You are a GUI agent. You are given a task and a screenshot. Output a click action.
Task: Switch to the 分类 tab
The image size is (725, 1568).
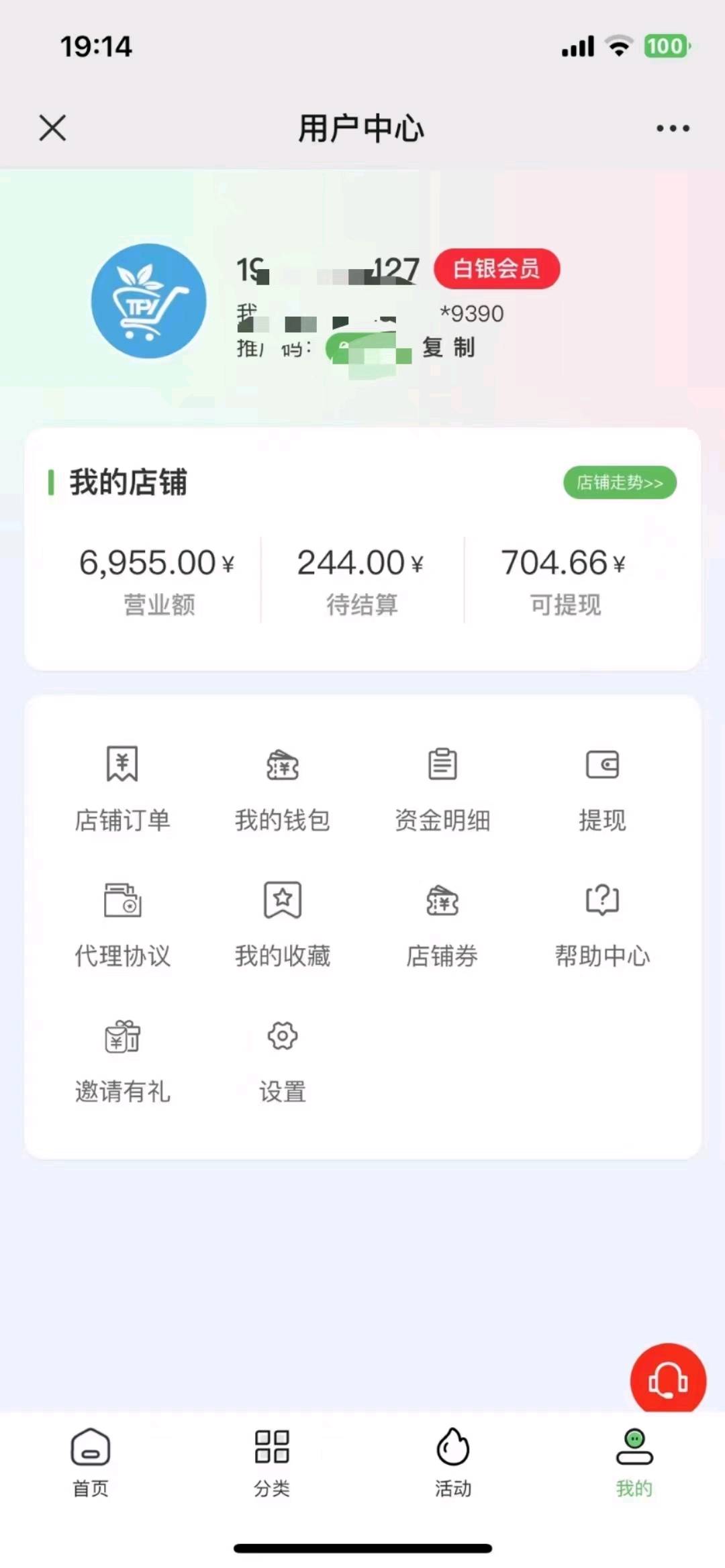point(272,1462)
